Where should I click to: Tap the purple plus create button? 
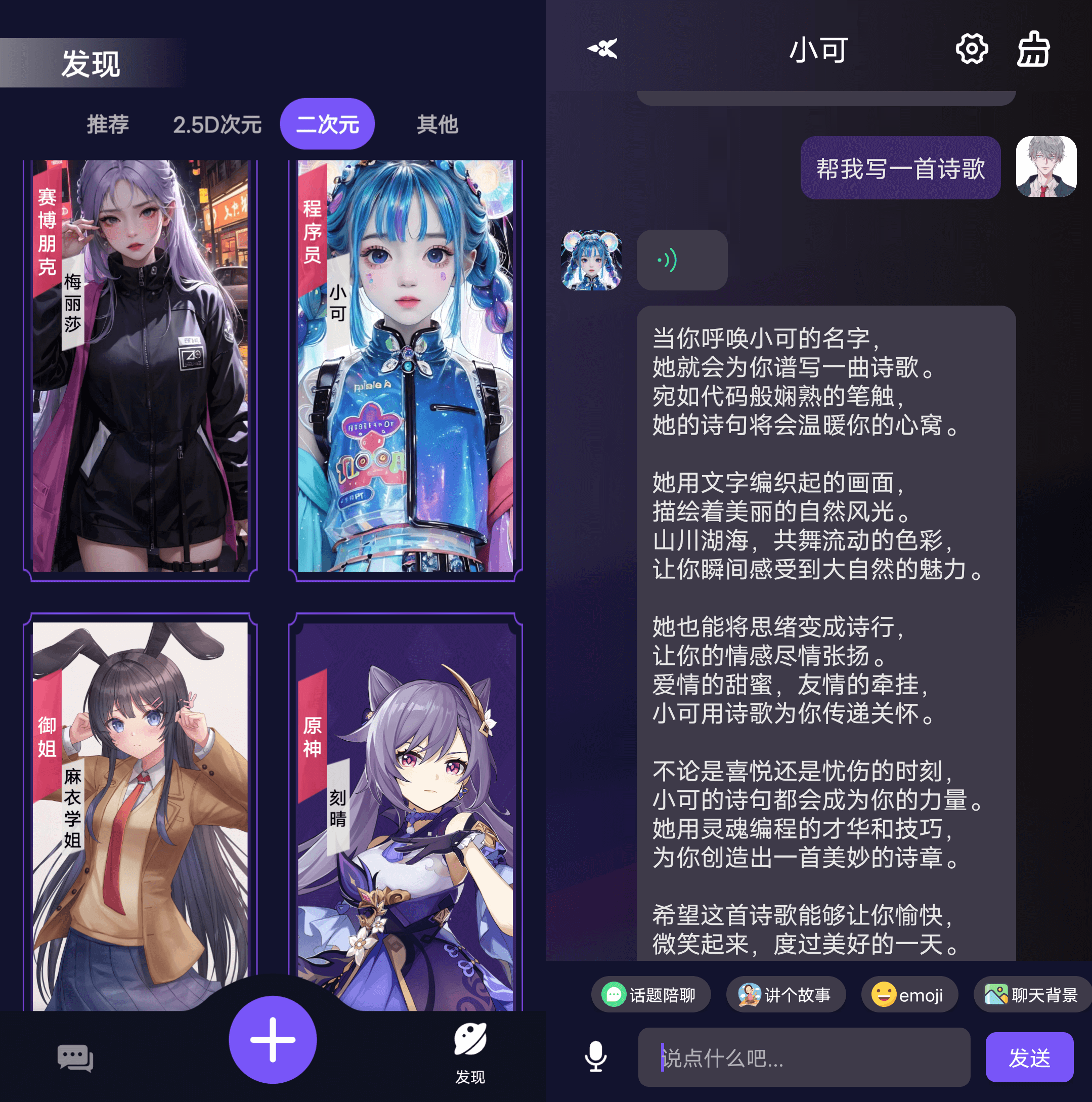(x=273, y=1040)
